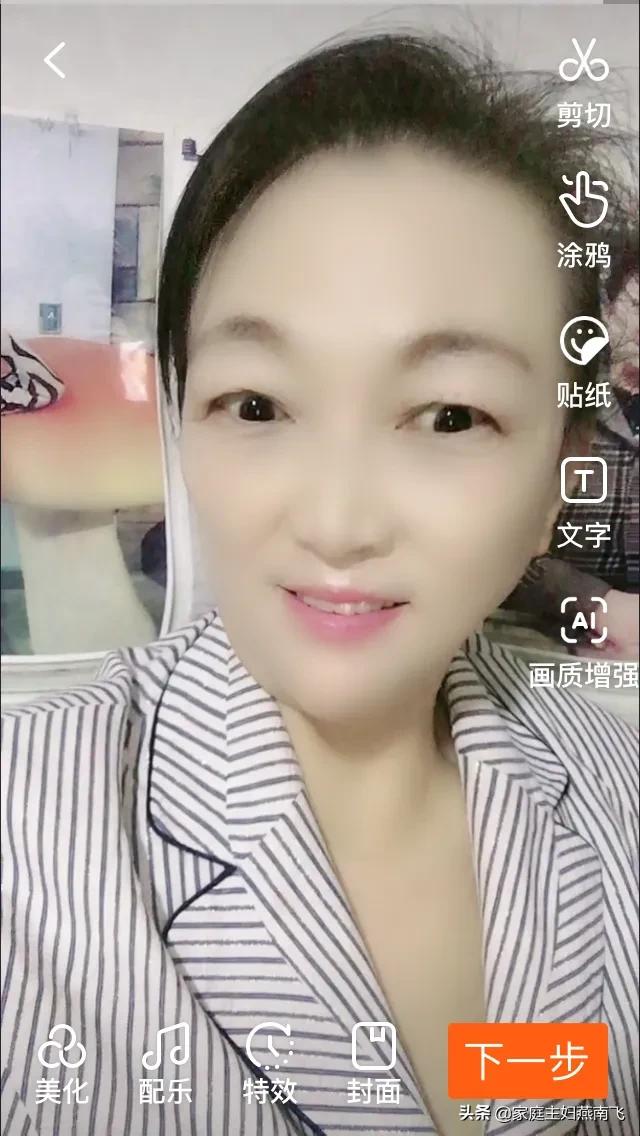Viewport: 640px width, 1136px height.
Task: Choose background music via 配乐
Action: [166, 1062]
